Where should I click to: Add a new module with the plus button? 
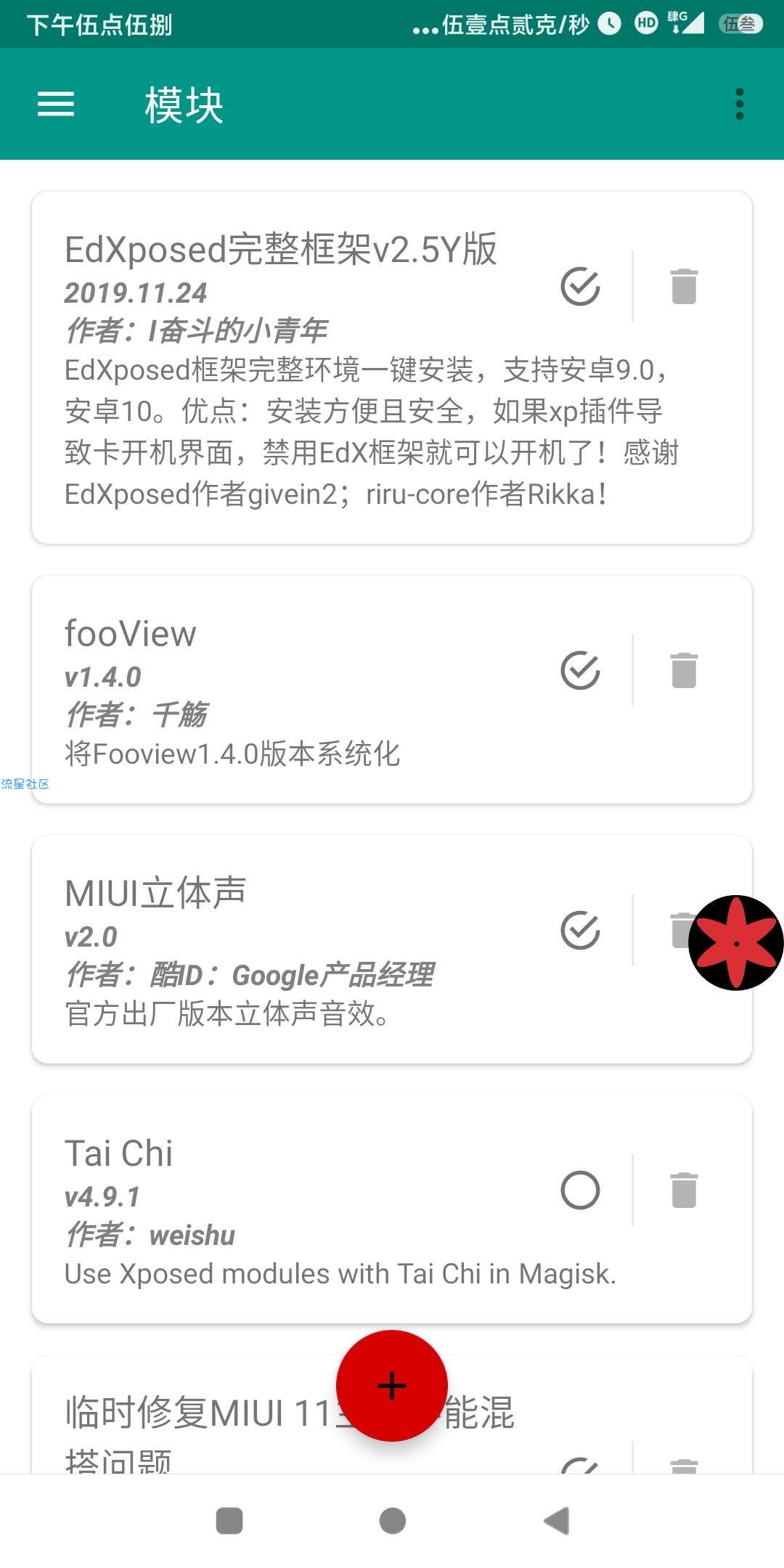tap(392, 1386)
